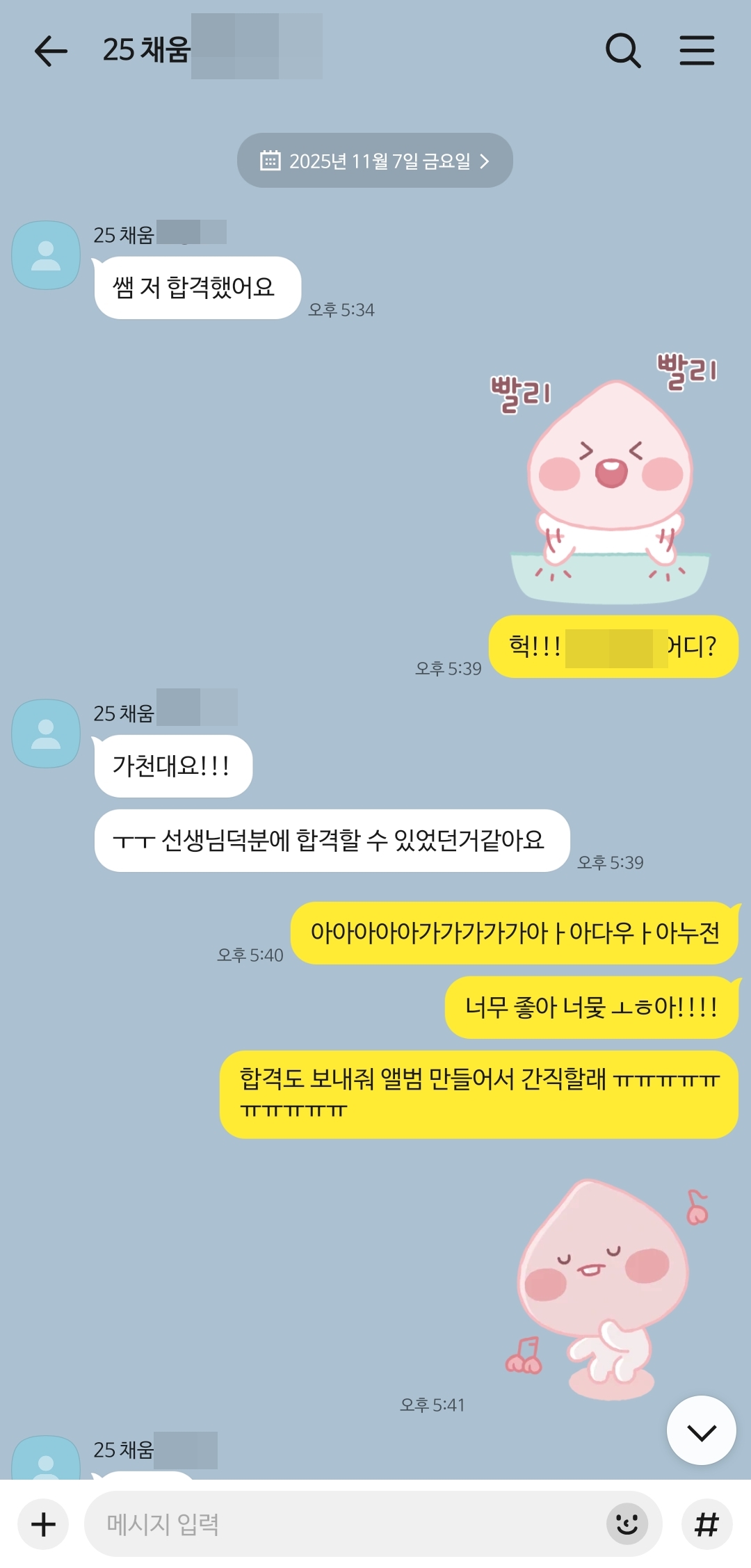Jump to the latest message
This screenshot has width=751, height=1568.
click(701, 1432)
